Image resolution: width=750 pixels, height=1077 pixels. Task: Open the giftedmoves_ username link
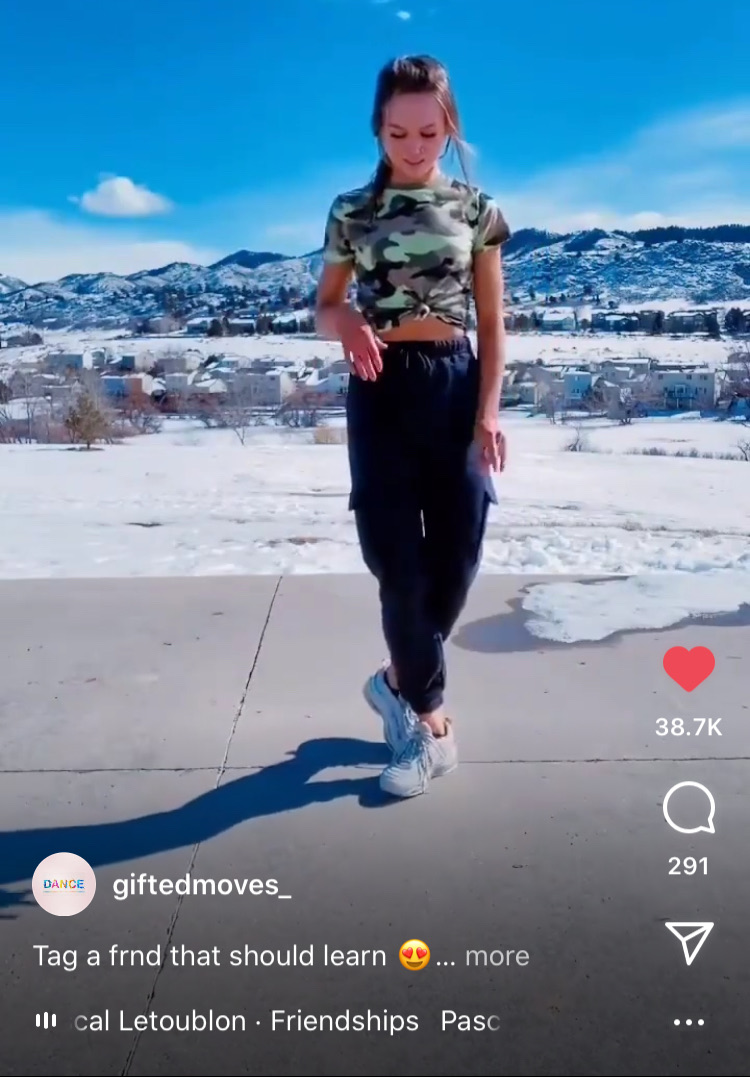pos(202,885)
